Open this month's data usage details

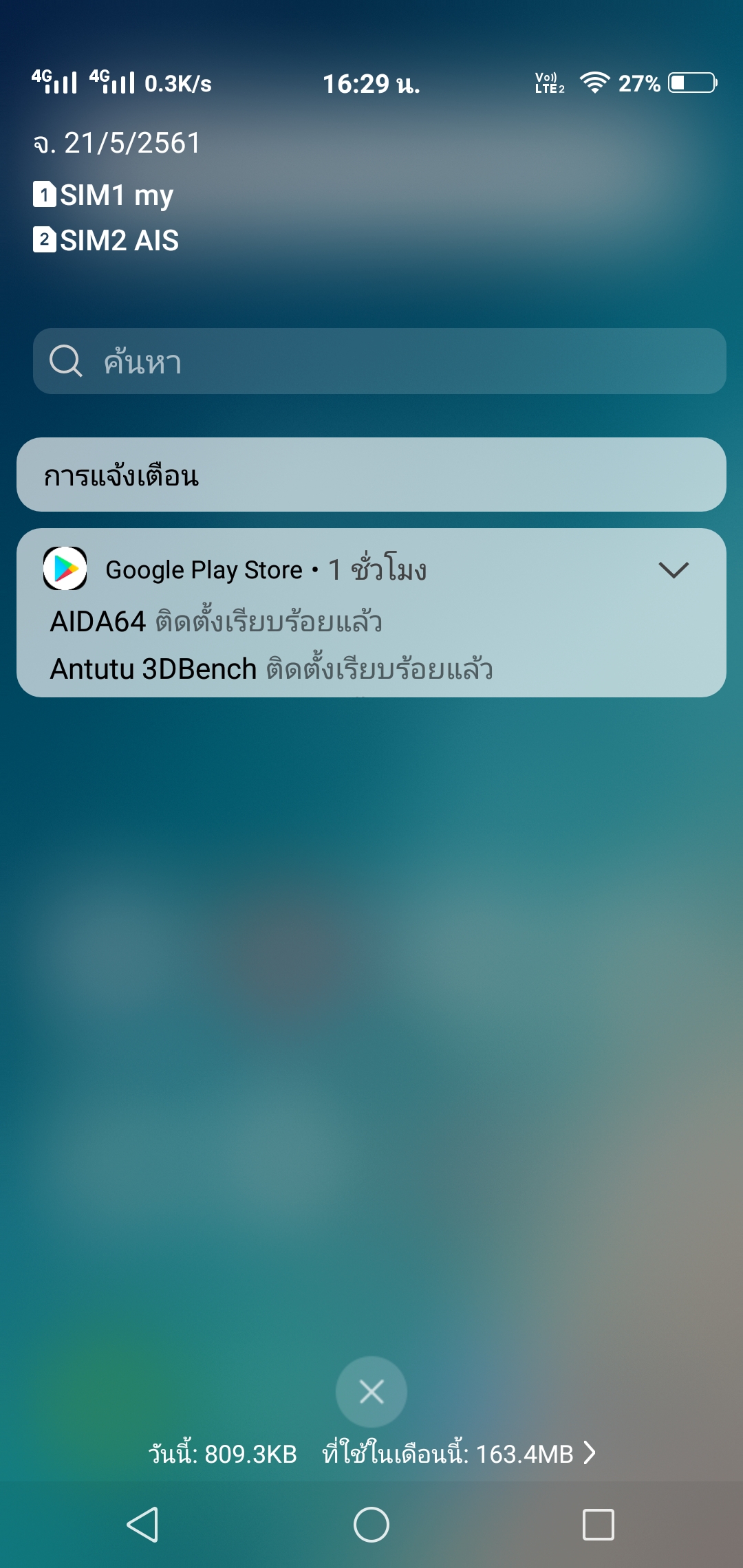pos(458,1454)
